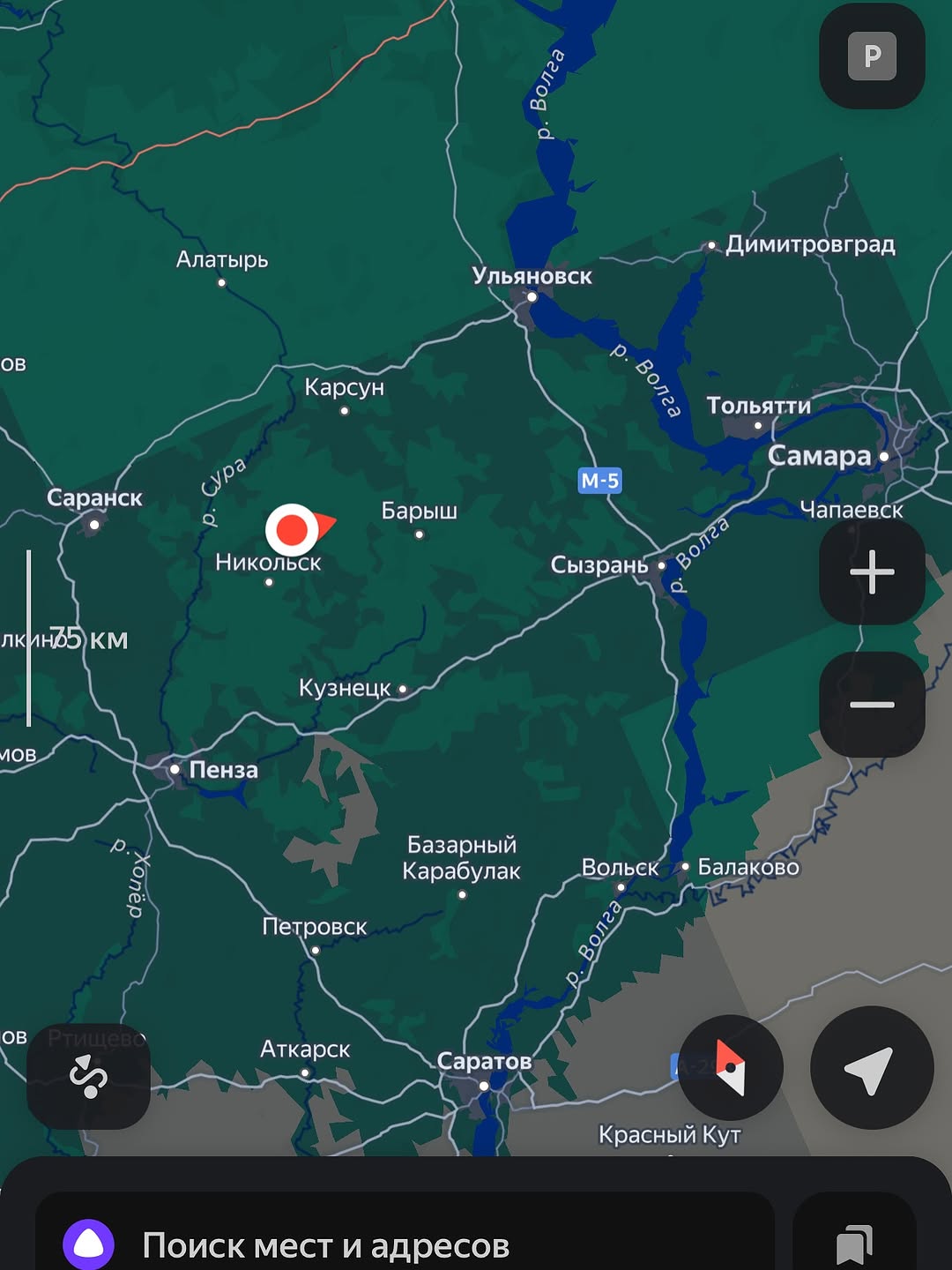Tap the Alice voice assistant icon
The width and height of the screenshot is (952, 1270).
[89, 1244]
